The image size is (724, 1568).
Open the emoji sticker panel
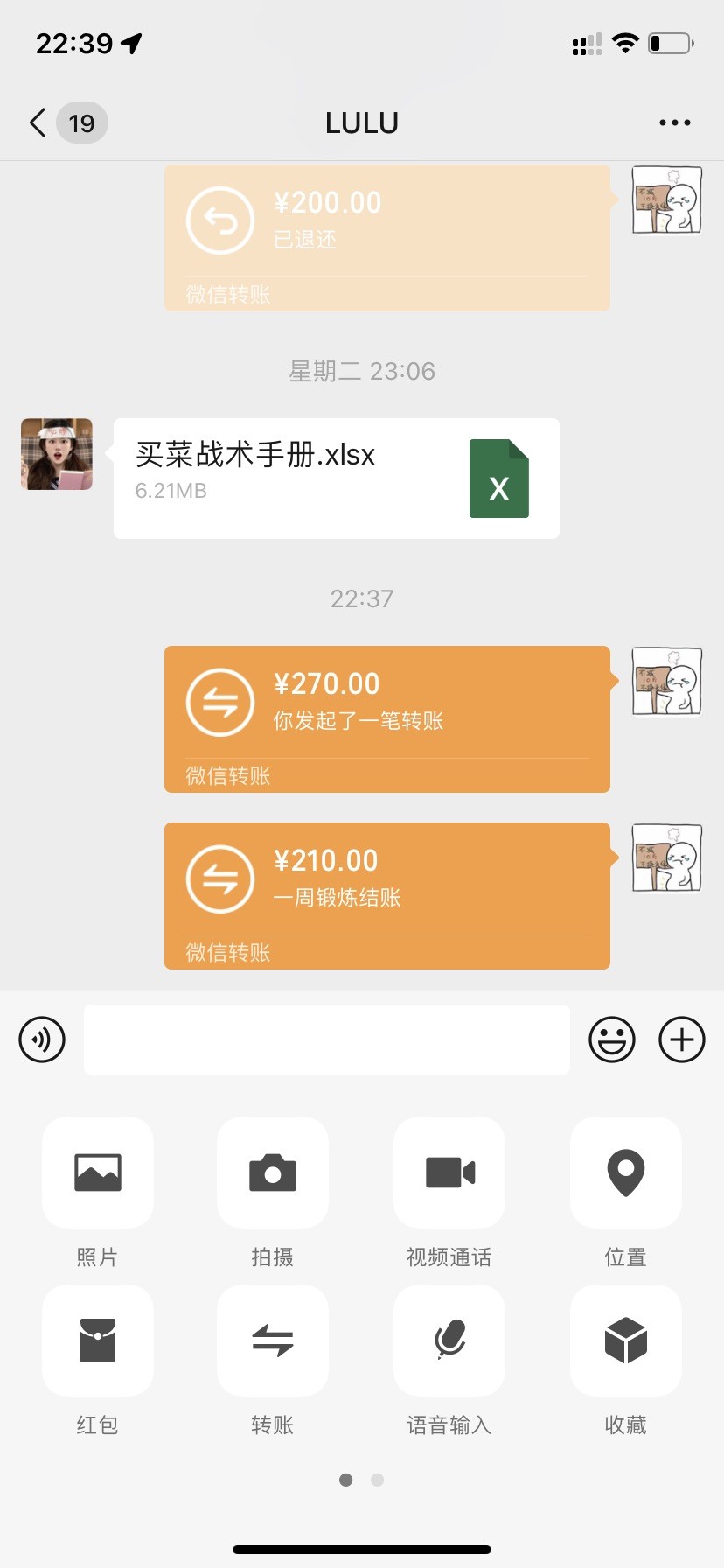[611, 1039]
